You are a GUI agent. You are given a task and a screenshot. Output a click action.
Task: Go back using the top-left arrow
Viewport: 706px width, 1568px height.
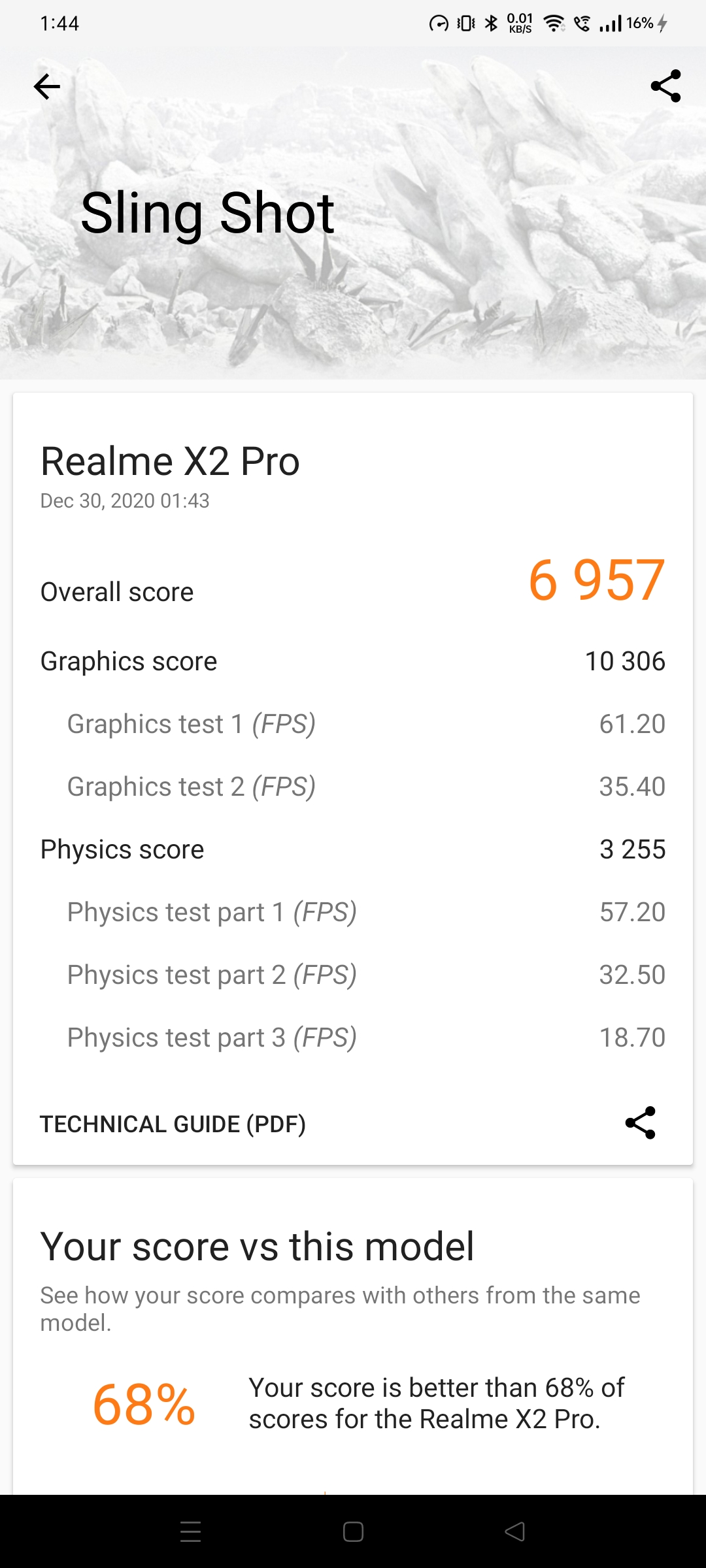pyautogui.click(x=47, y=86)
